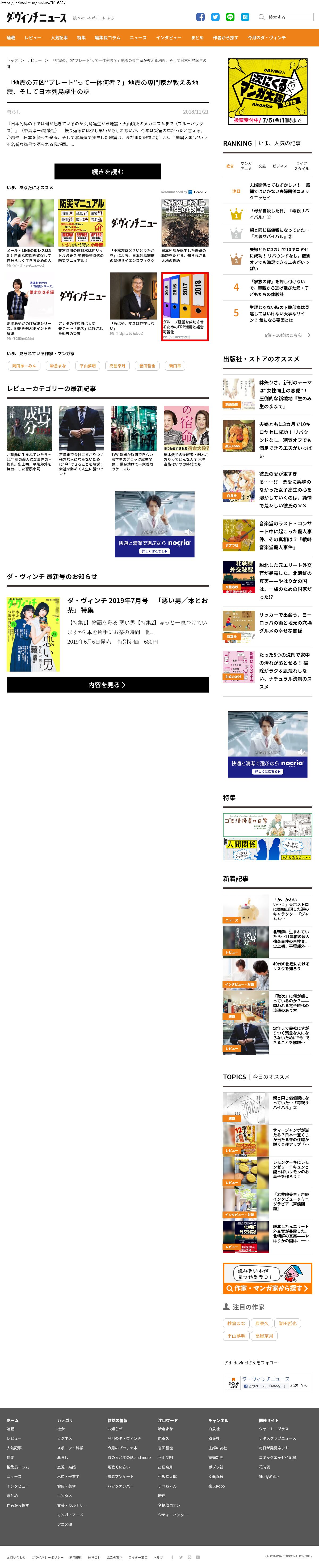319x1568 pixels.
Task: Open プライバシーポリシー footer link
Action: [48, 1557]
